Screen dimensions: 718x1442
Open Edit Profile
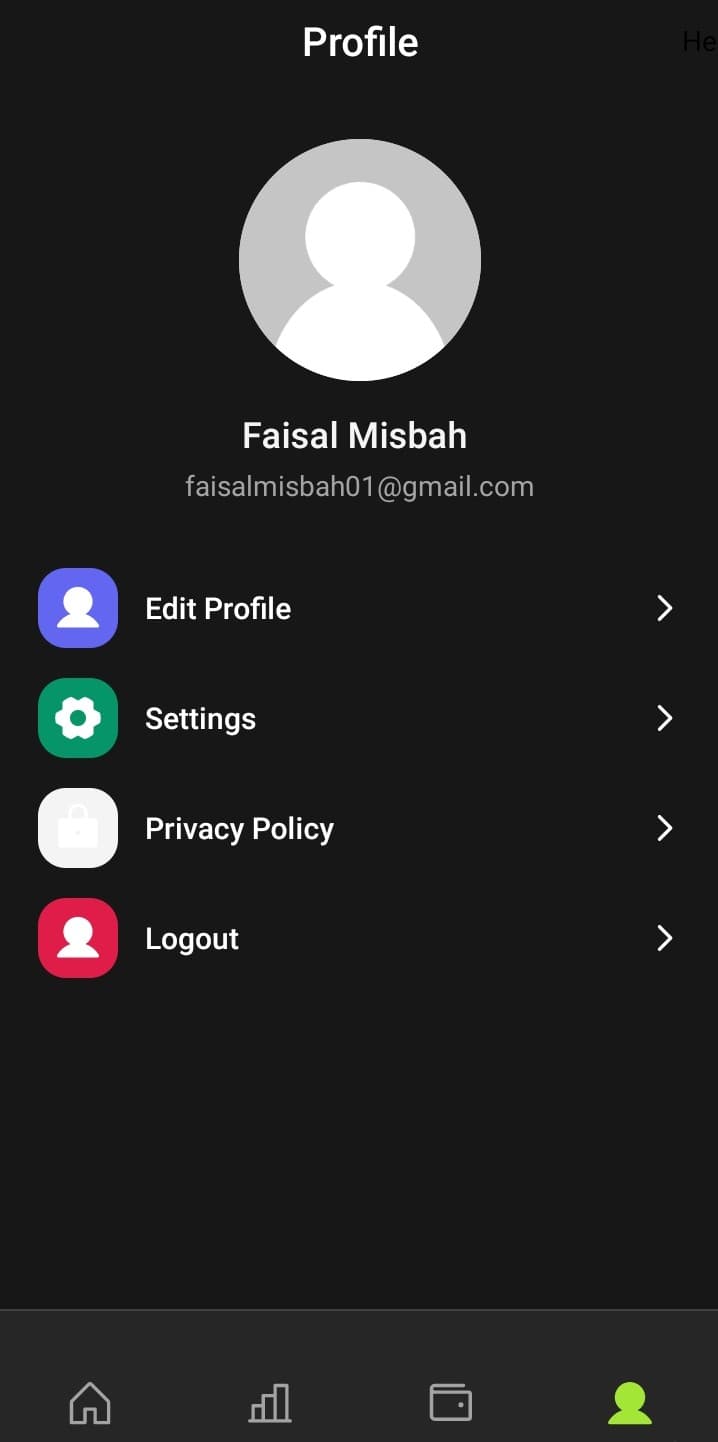218,608
